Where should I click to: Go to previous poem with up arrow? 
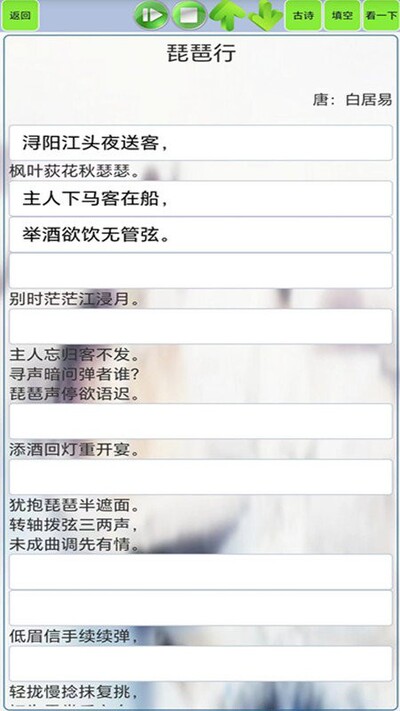227,15
